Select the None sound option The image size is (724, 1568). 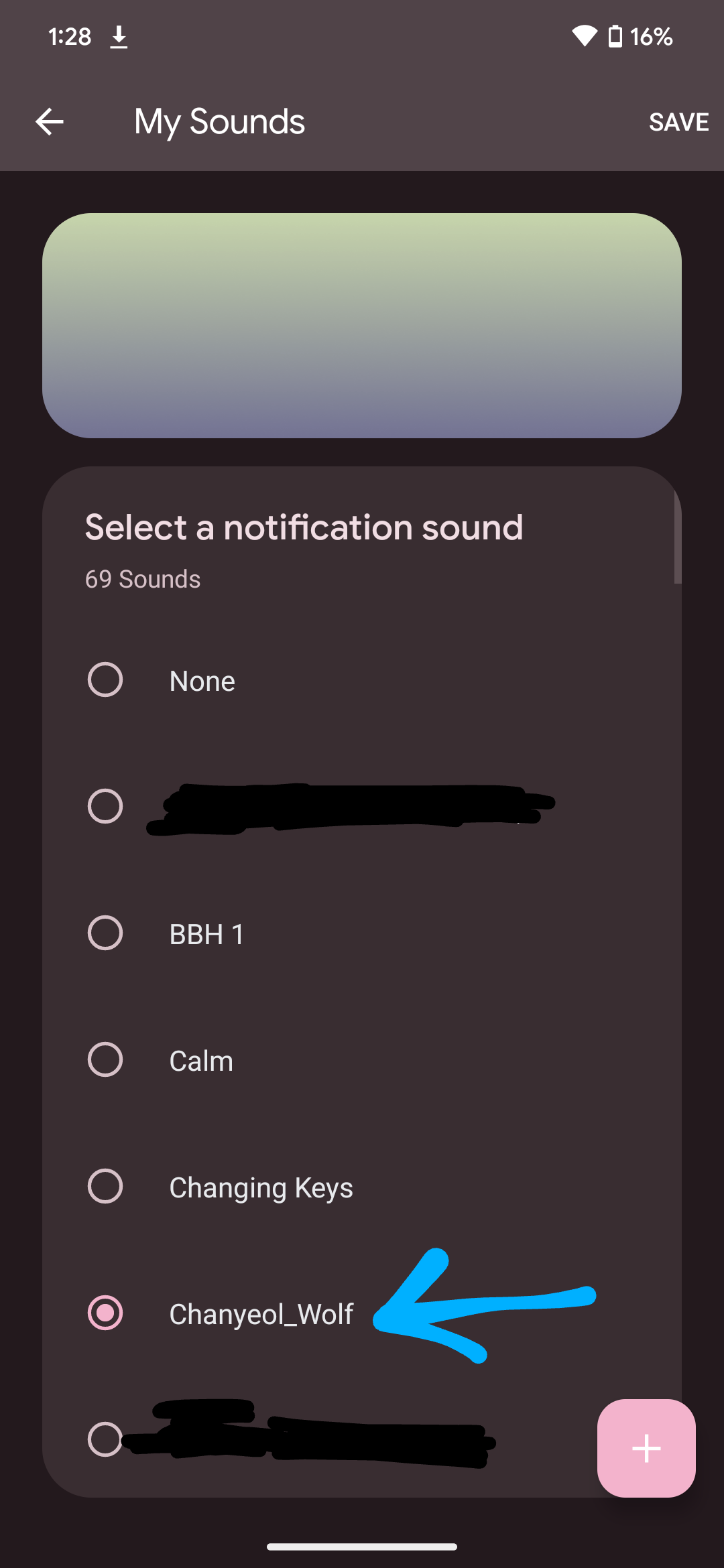coord(362,680)
